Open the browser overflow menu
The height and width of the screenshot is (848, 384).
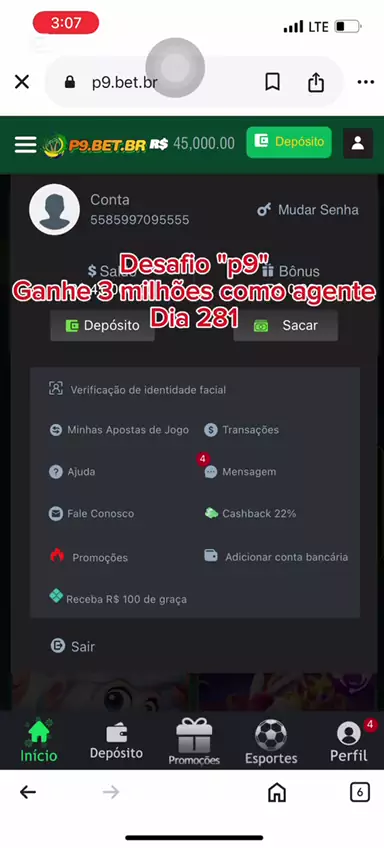[366, 82]
